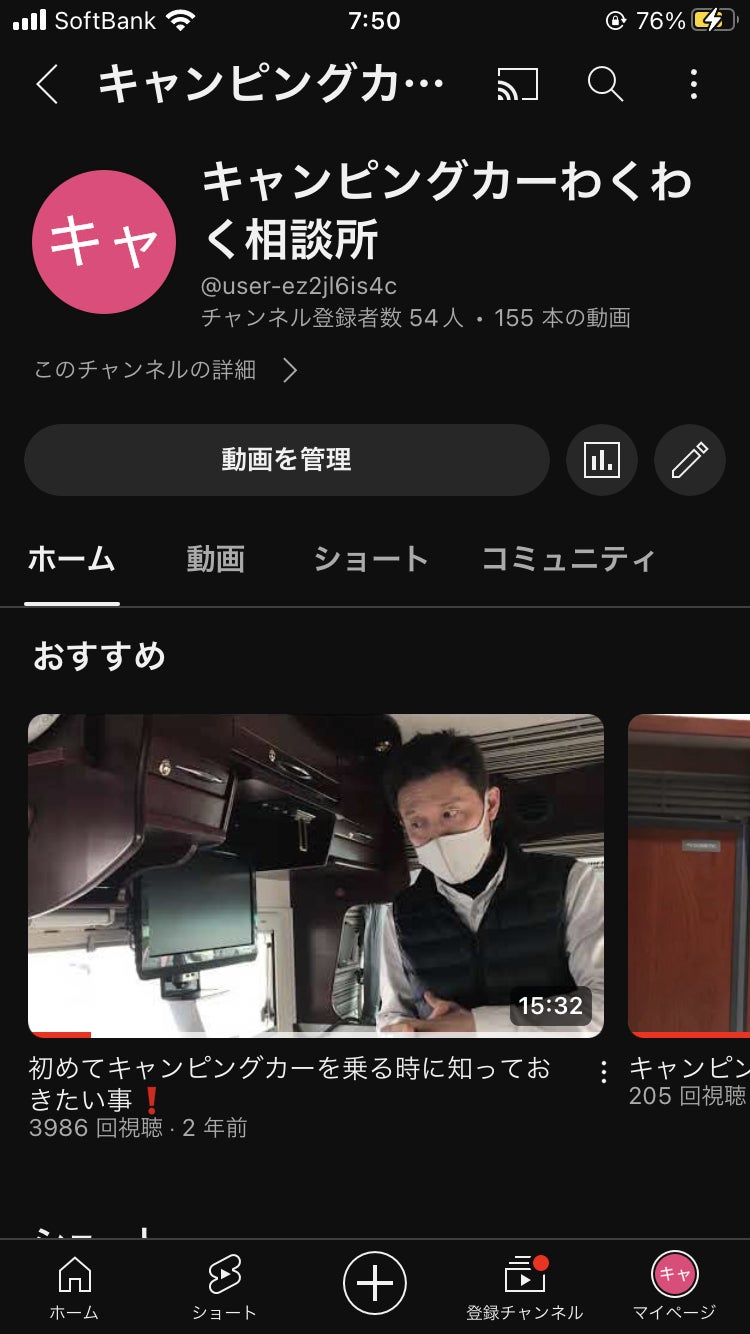Open the 205 回視聴 video thumbnail

689,875
